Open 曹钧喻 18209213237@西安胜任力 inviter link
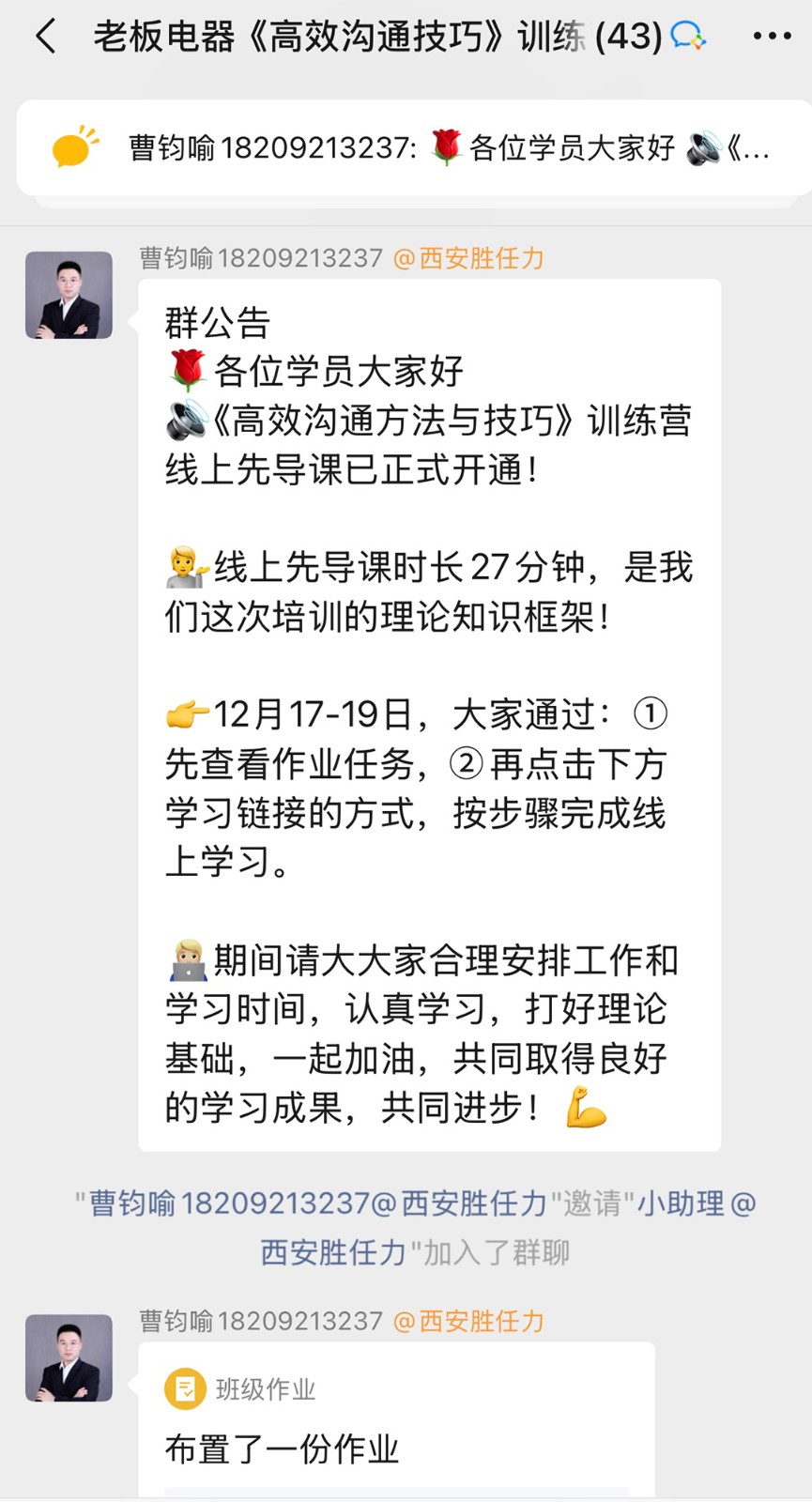This screenshot has width=812, height=1502. click(317, 1203)
